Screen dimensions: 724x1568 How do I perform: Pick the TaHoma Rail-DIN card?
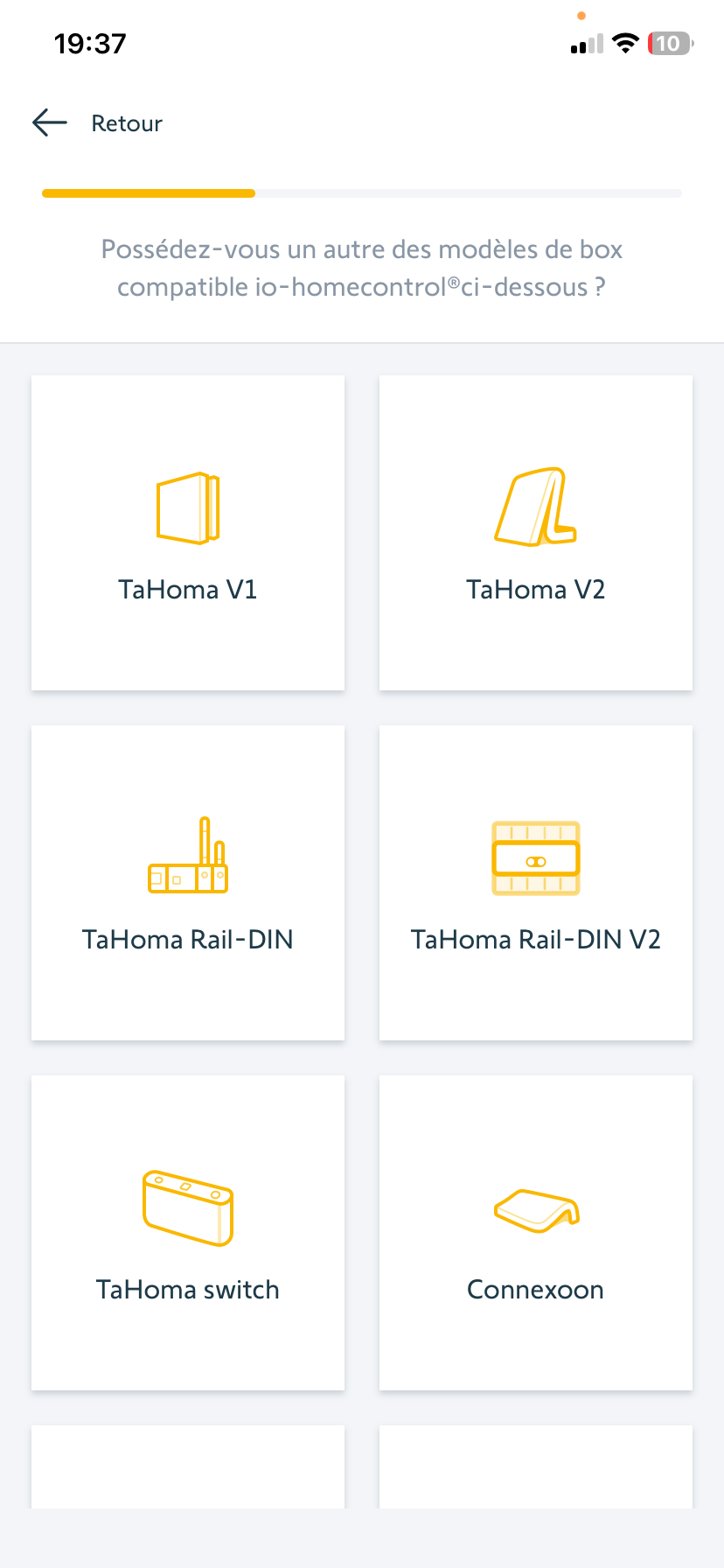click(188, 883)
